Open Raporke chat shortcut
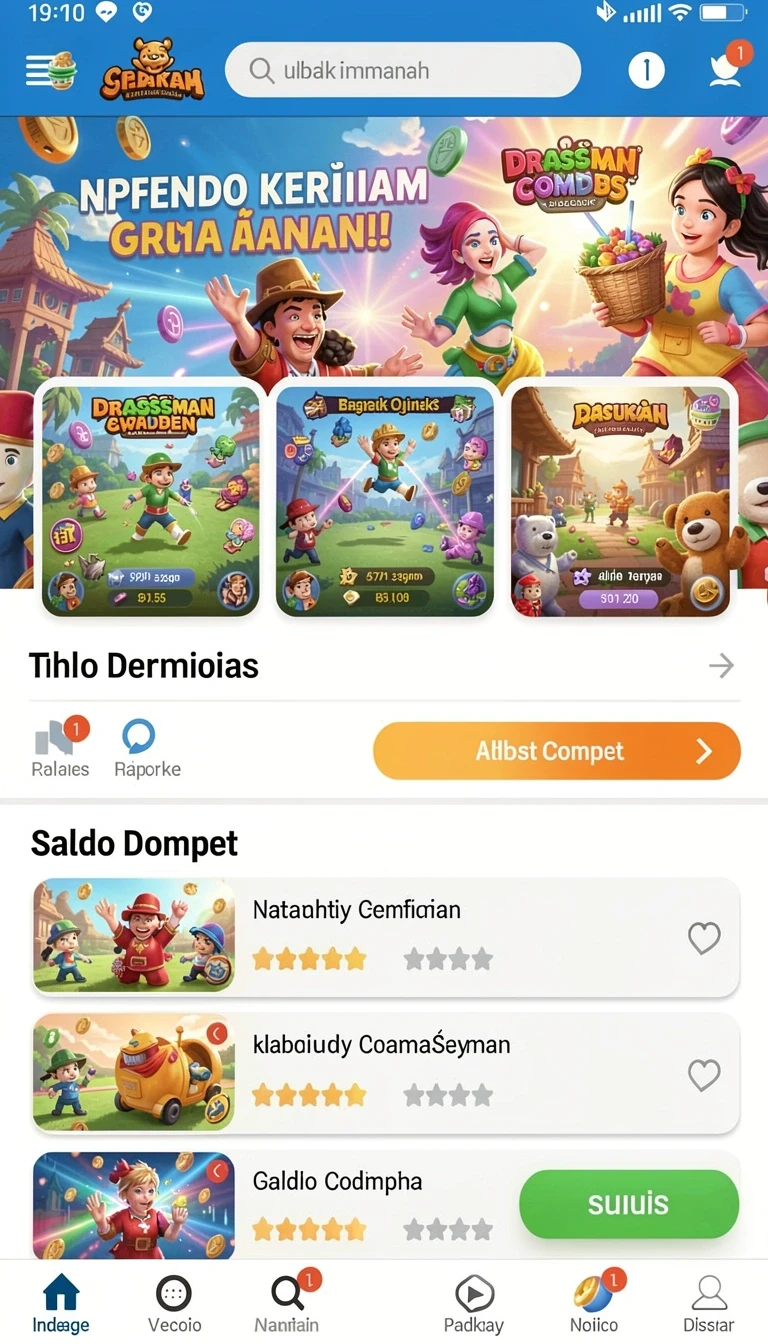 point(147,749)
